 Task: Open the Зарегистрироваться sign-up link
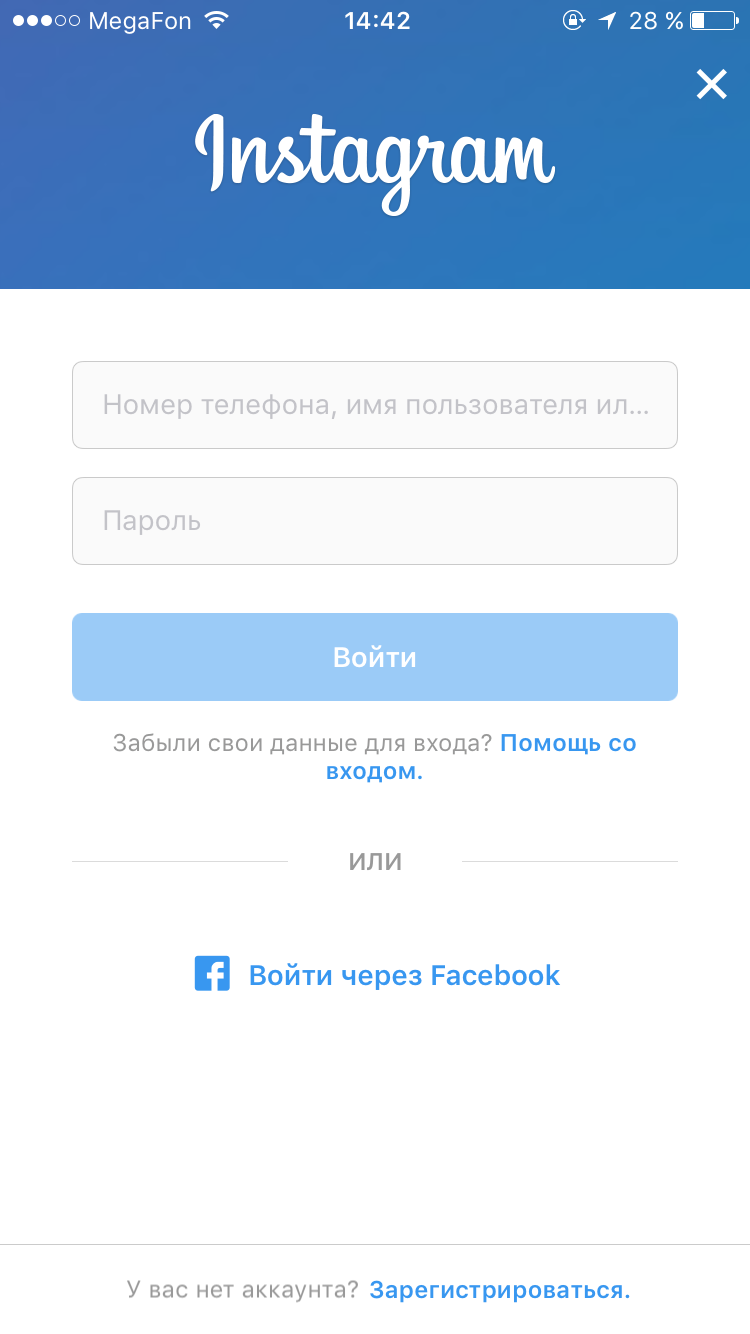[499, 1290]
